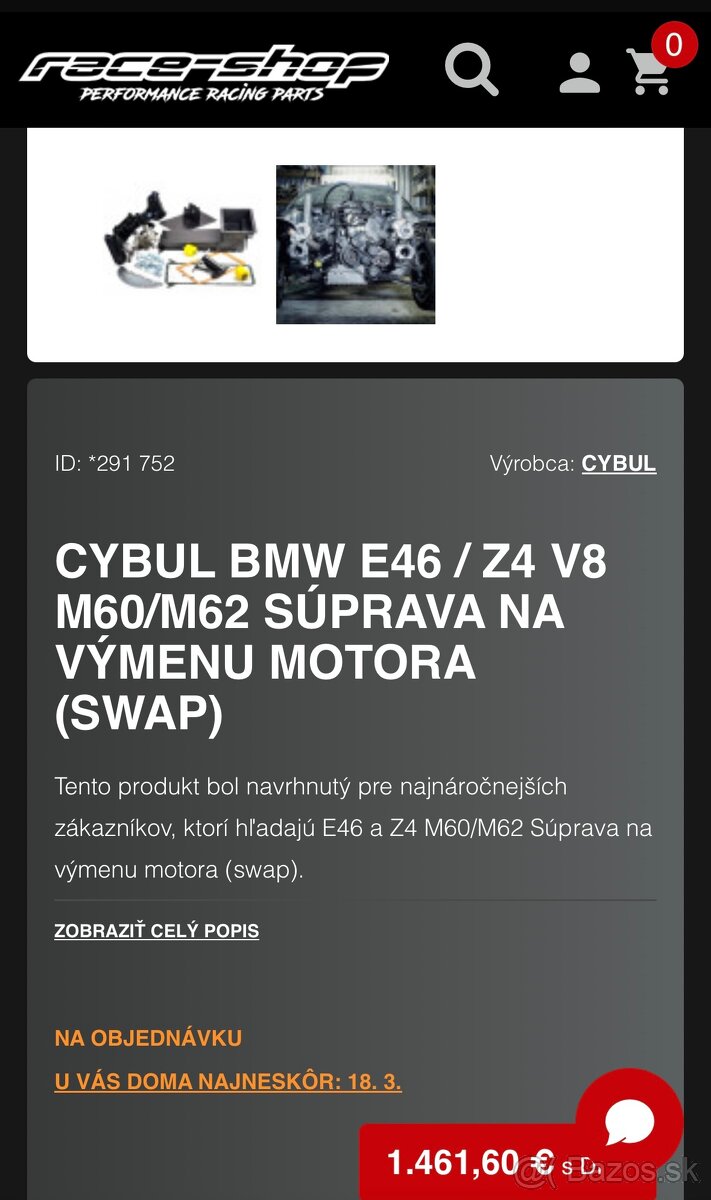View the installed engine photo thumbnail
This screenshot has width=711, height=1200.
(355, 244)
